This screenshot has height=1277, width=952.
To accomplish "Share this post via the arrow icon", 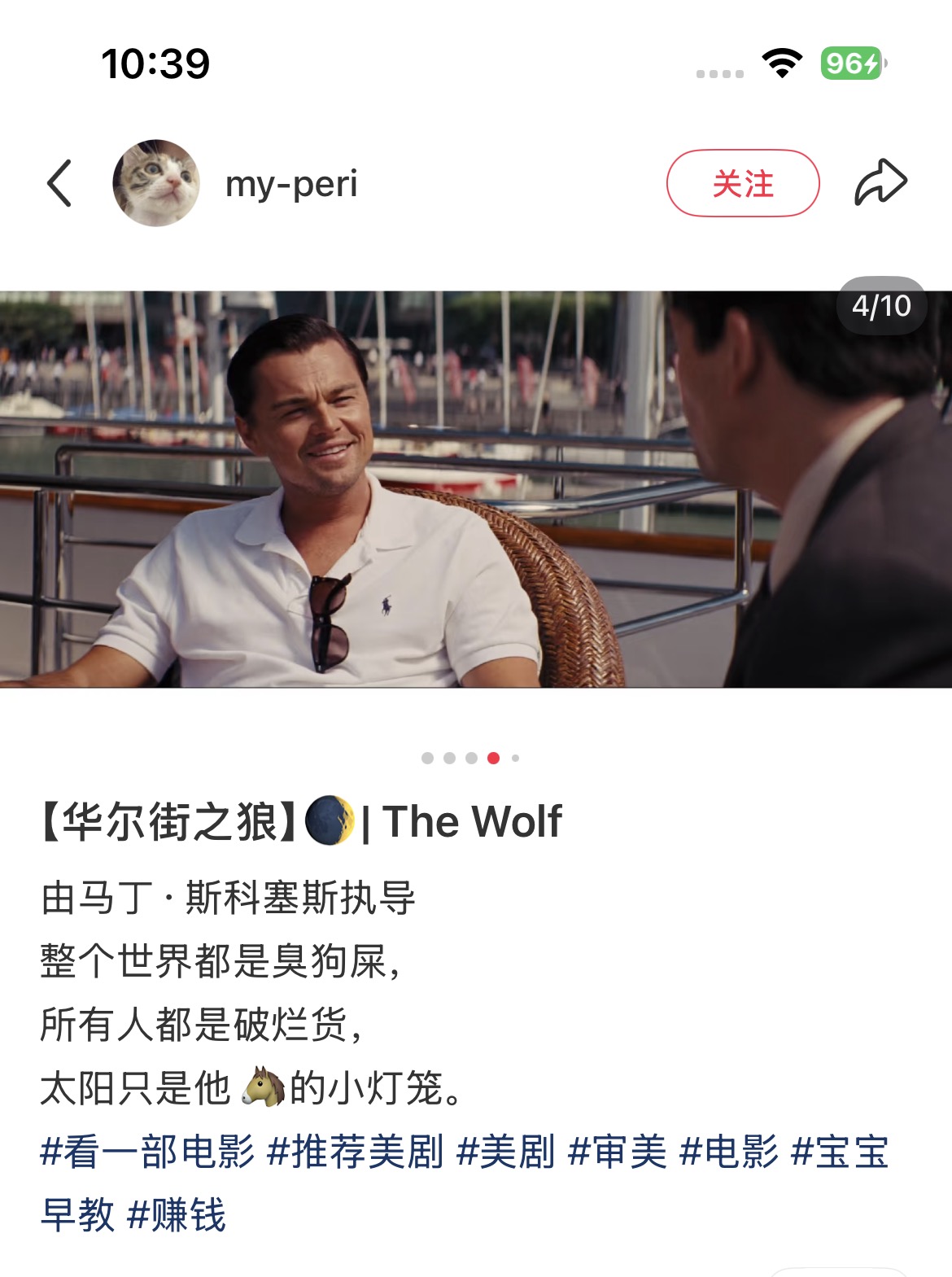I will 880,183.
